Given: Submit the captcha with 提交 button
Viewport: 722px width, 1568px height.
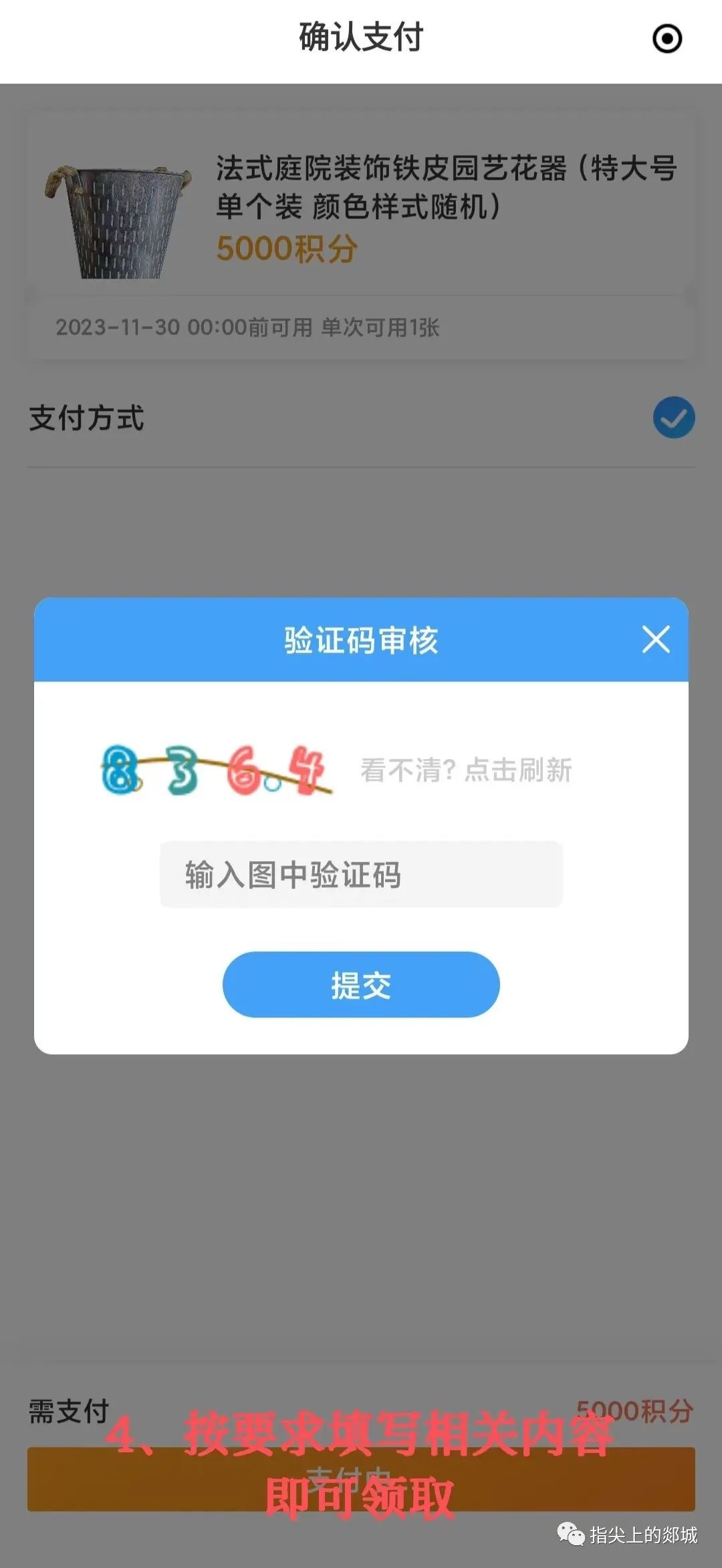Looking at the screenshot, I should coord(361,985).
